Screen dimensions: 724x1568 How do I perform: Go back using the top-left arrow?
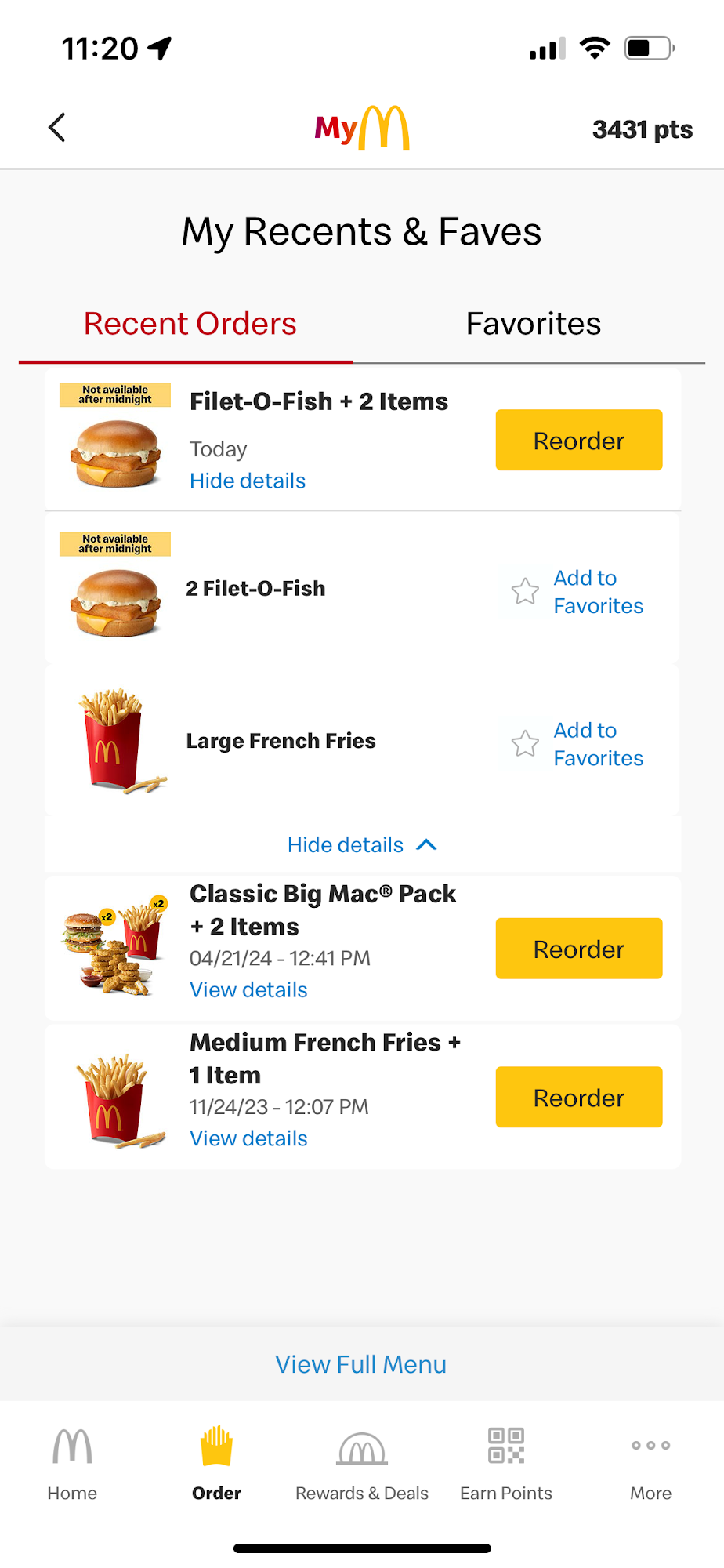(x=57, y=128)
